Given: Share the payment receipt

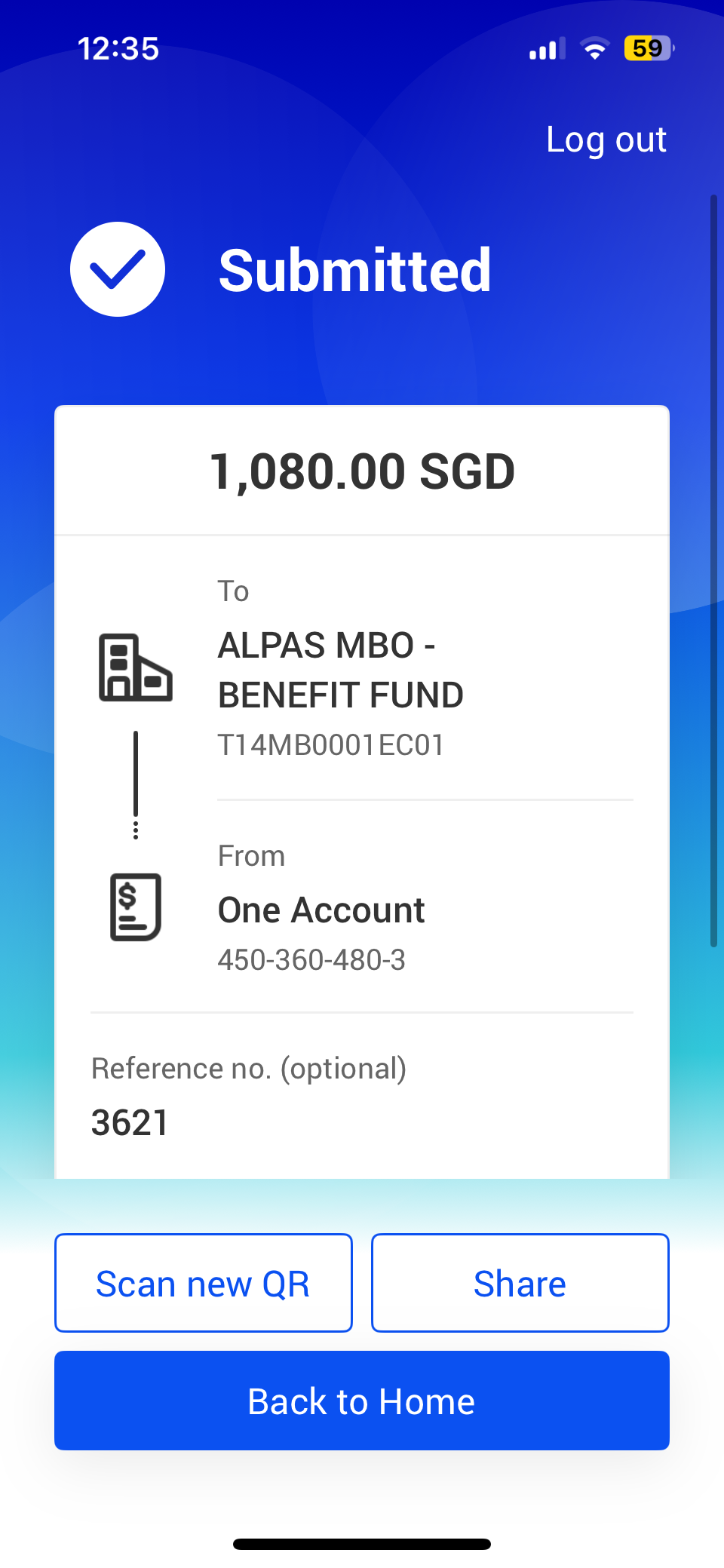Looking at the screenshot, I should coord(520,1283).
